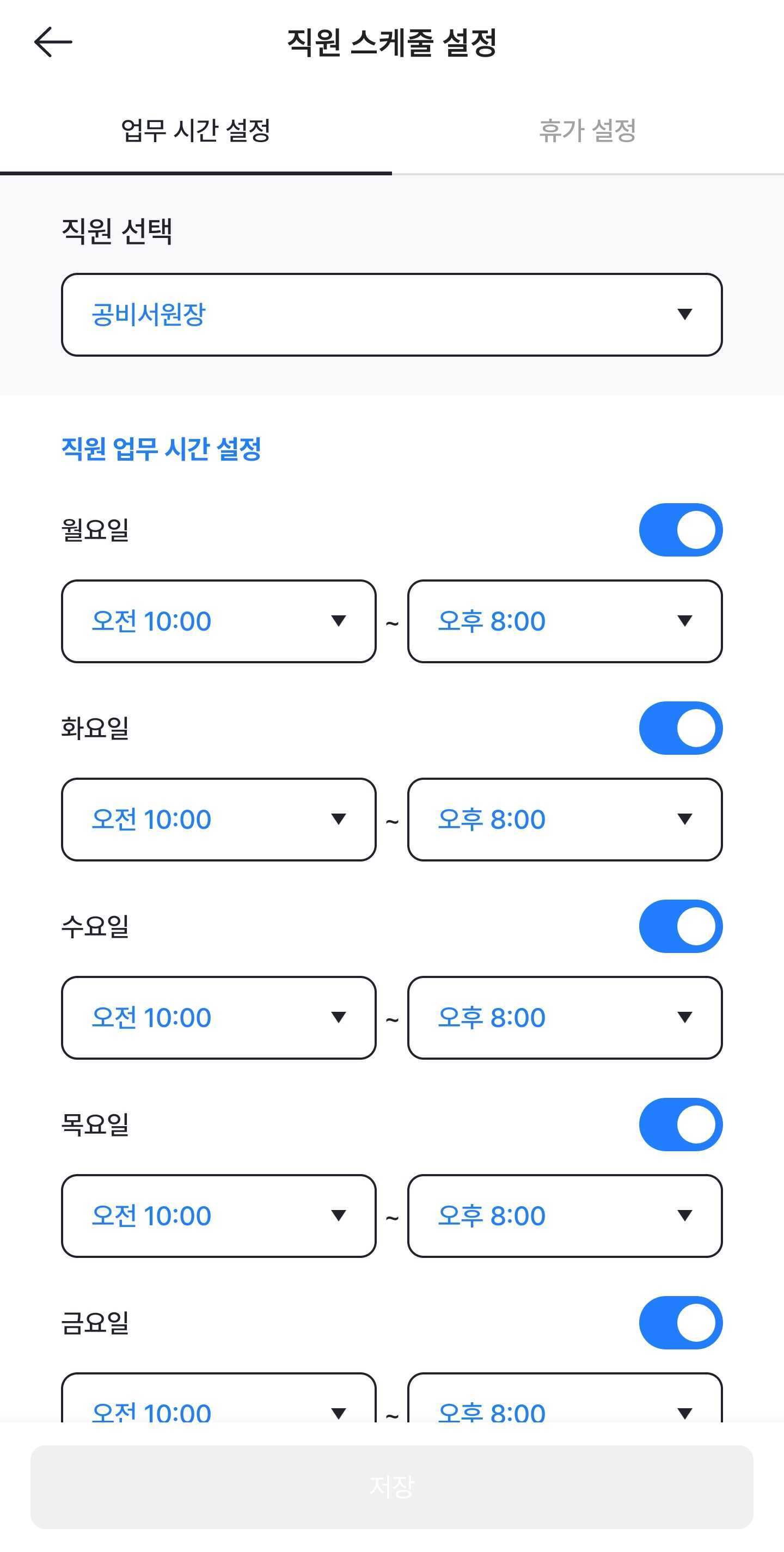
Task: Change 월요일 end time 오후 8:00
Action: [565, 621]
